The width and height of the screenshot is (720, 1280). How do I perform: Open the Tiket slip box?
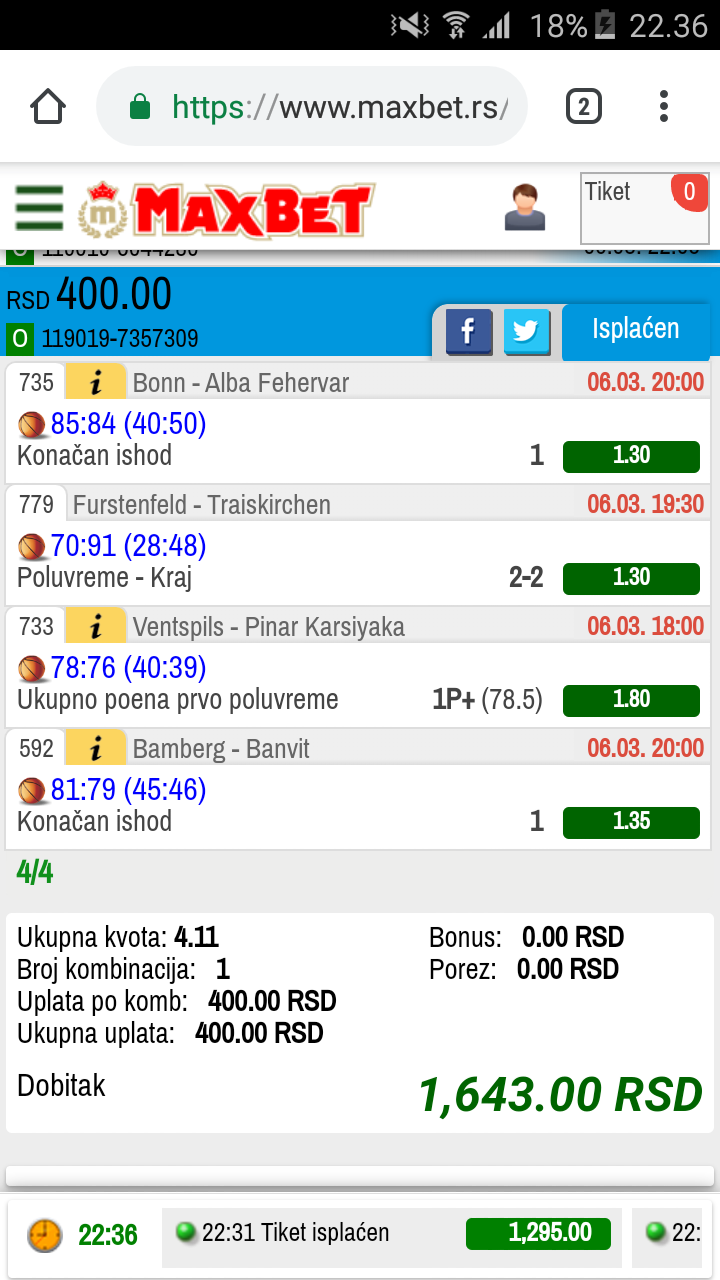point(645,209)
